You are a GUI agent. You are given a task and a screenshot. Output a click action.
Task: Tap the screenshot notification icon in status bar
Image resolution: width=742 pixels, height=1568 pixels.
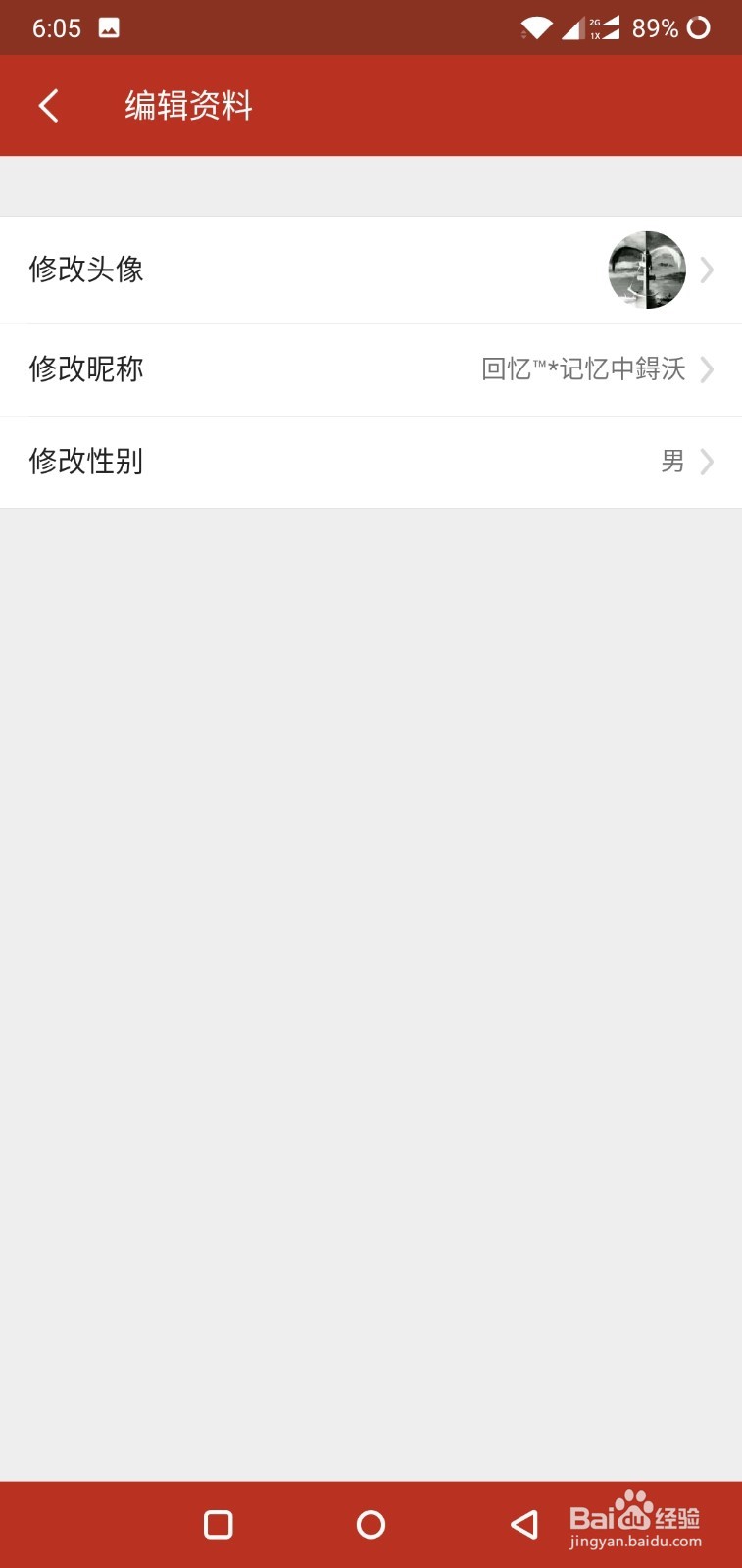[x=108, y=27]
